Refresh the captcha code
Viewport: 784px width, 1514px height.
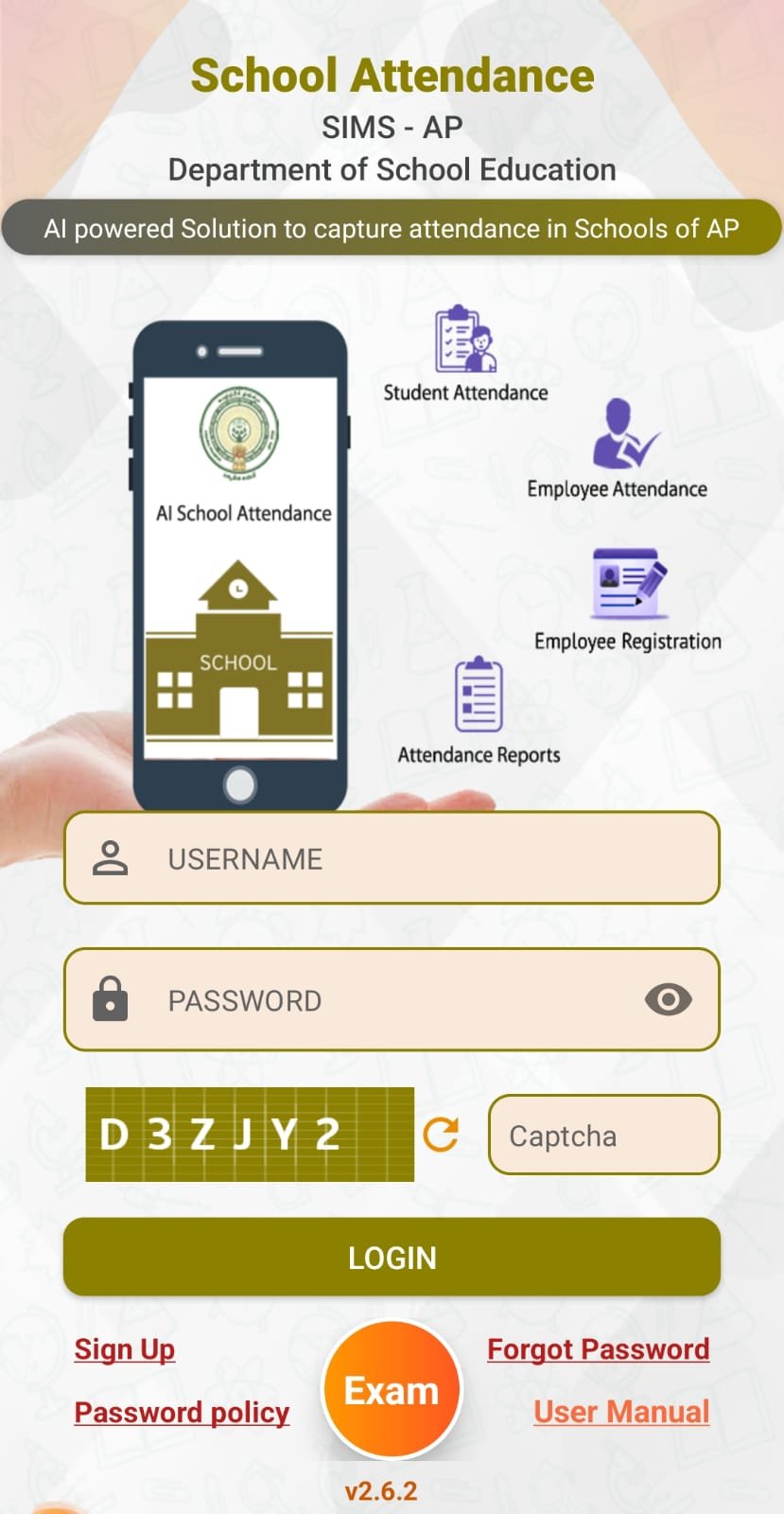(x=441, y=1134)
